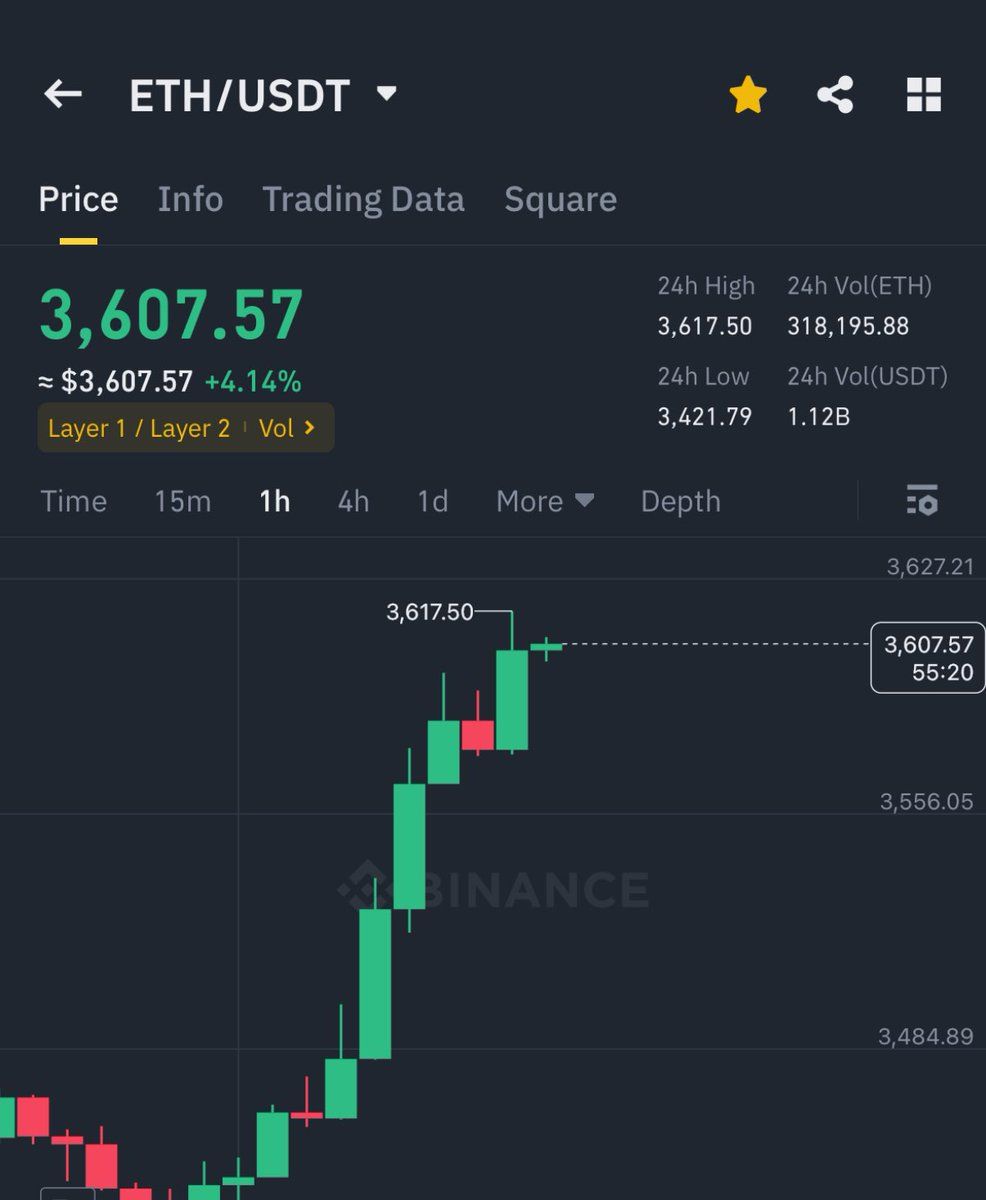
Task: Open the Layer 1 / Layer 2 Vol tag
Action: (x=185, y=428)
